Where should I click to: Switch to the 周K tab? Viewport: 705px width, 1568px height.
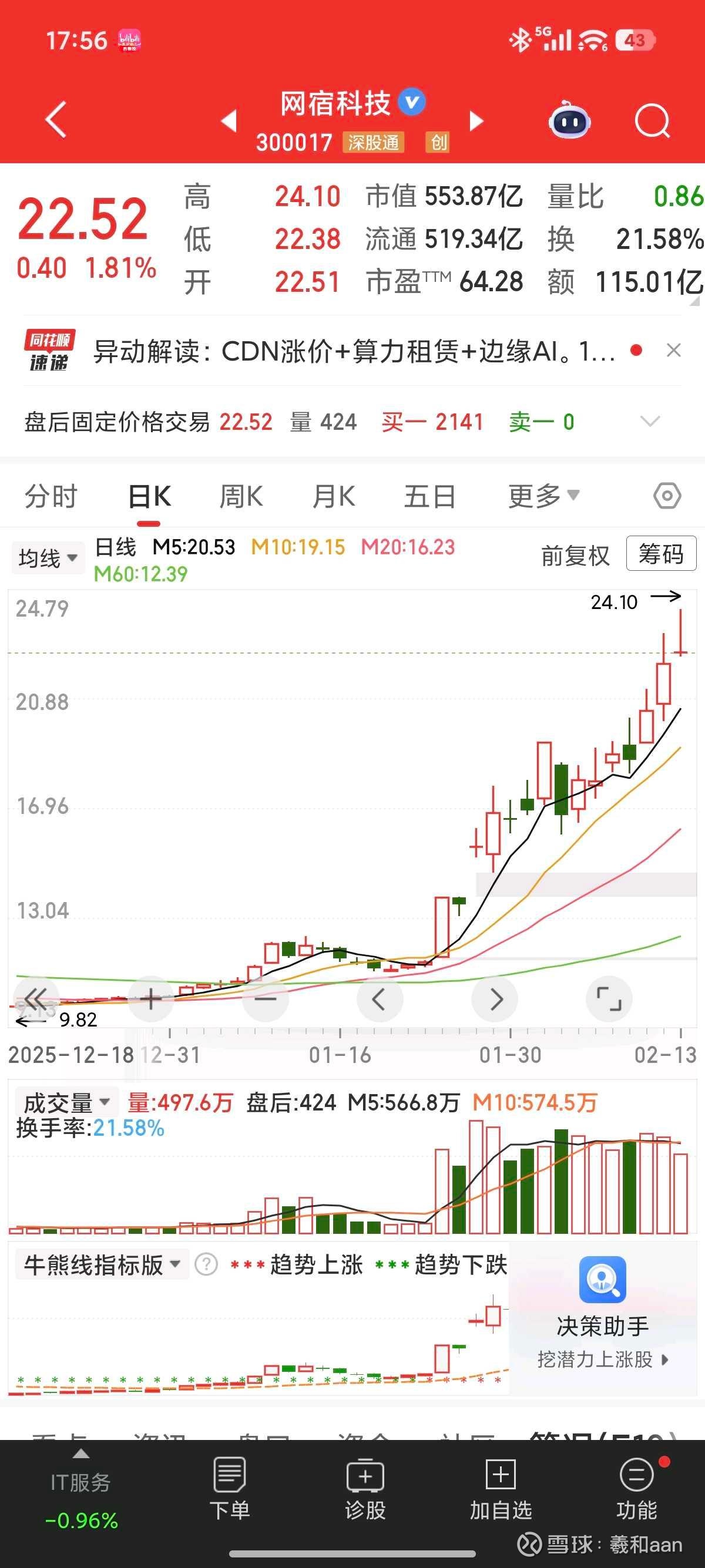(x=241, y=496)
